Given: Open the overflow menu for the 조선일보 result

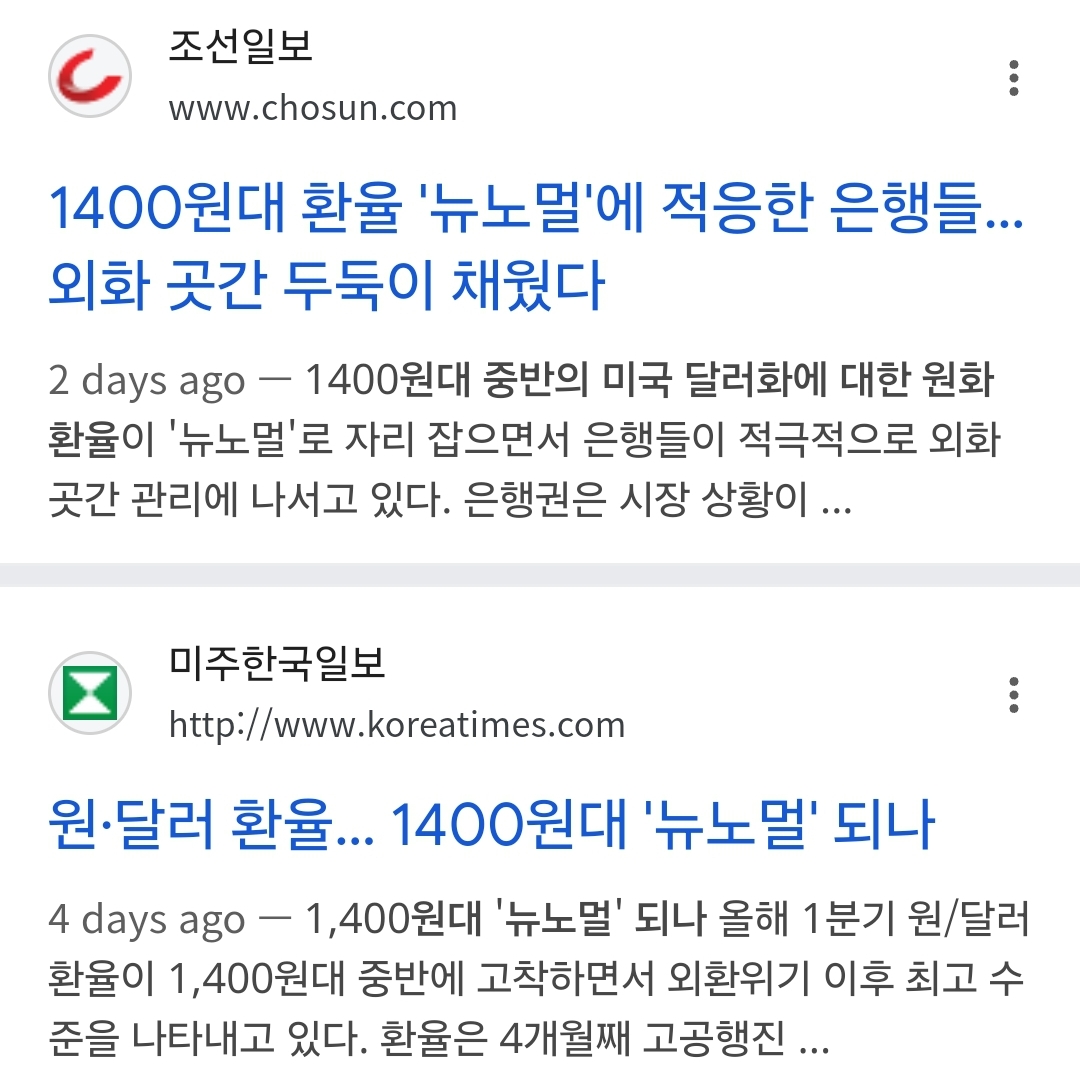Looking at the screenshot, I should click(1014, 78).
